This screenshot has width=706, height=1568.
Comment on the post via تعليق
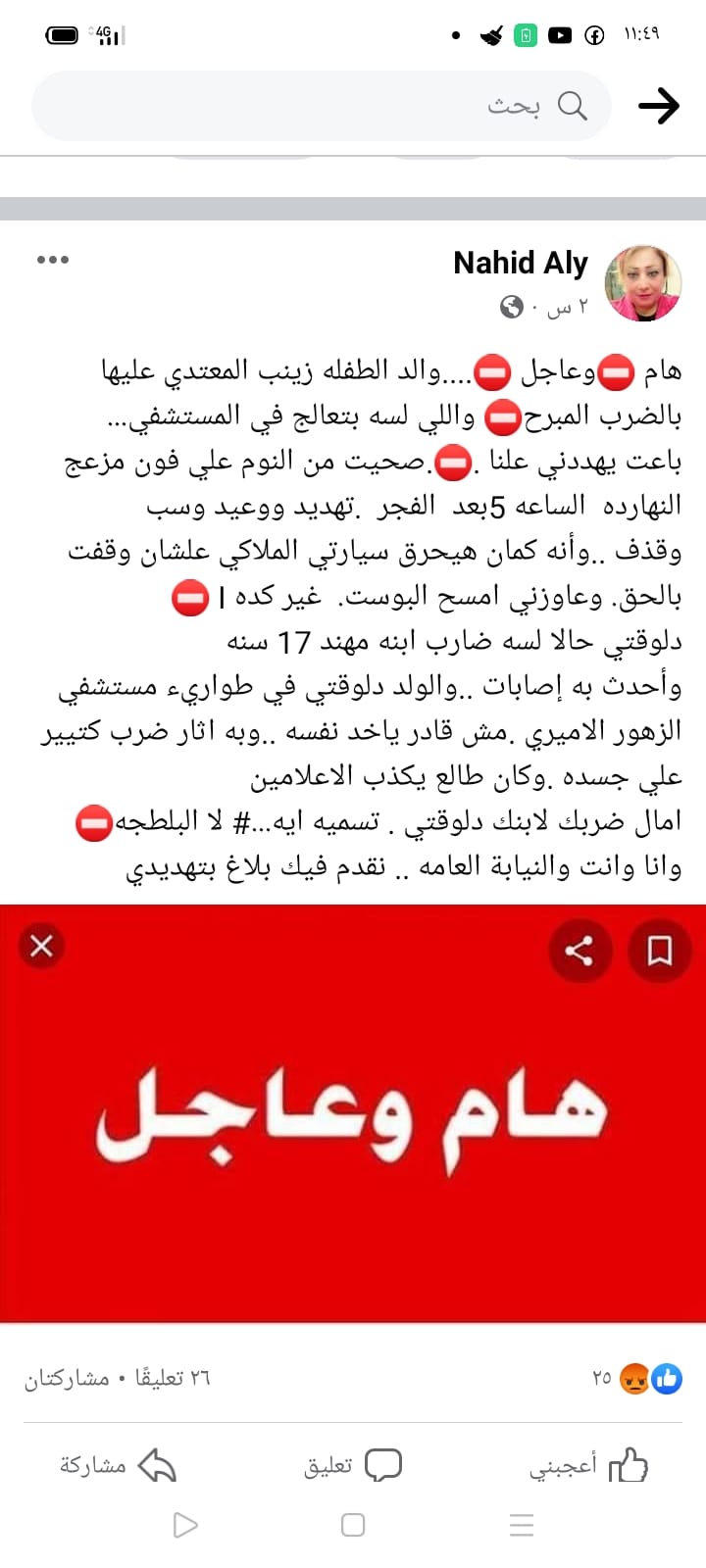(353, 1466)
